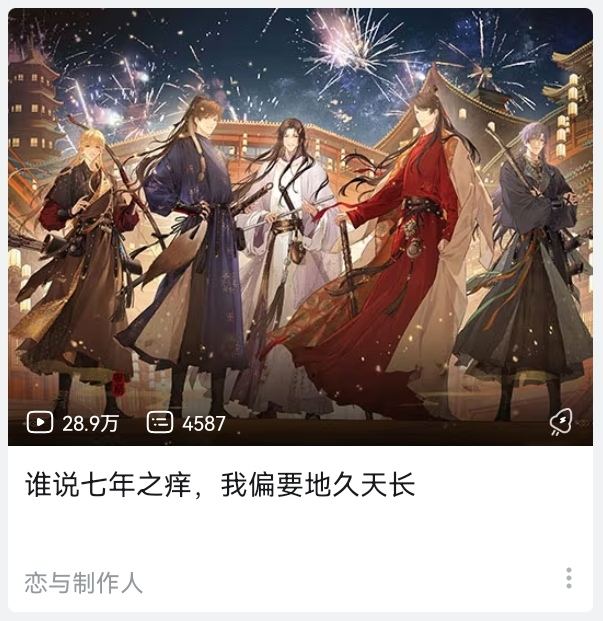Open the 恋与制作人 uploader page
The image size is (603, 621).
tap(84, 583)
